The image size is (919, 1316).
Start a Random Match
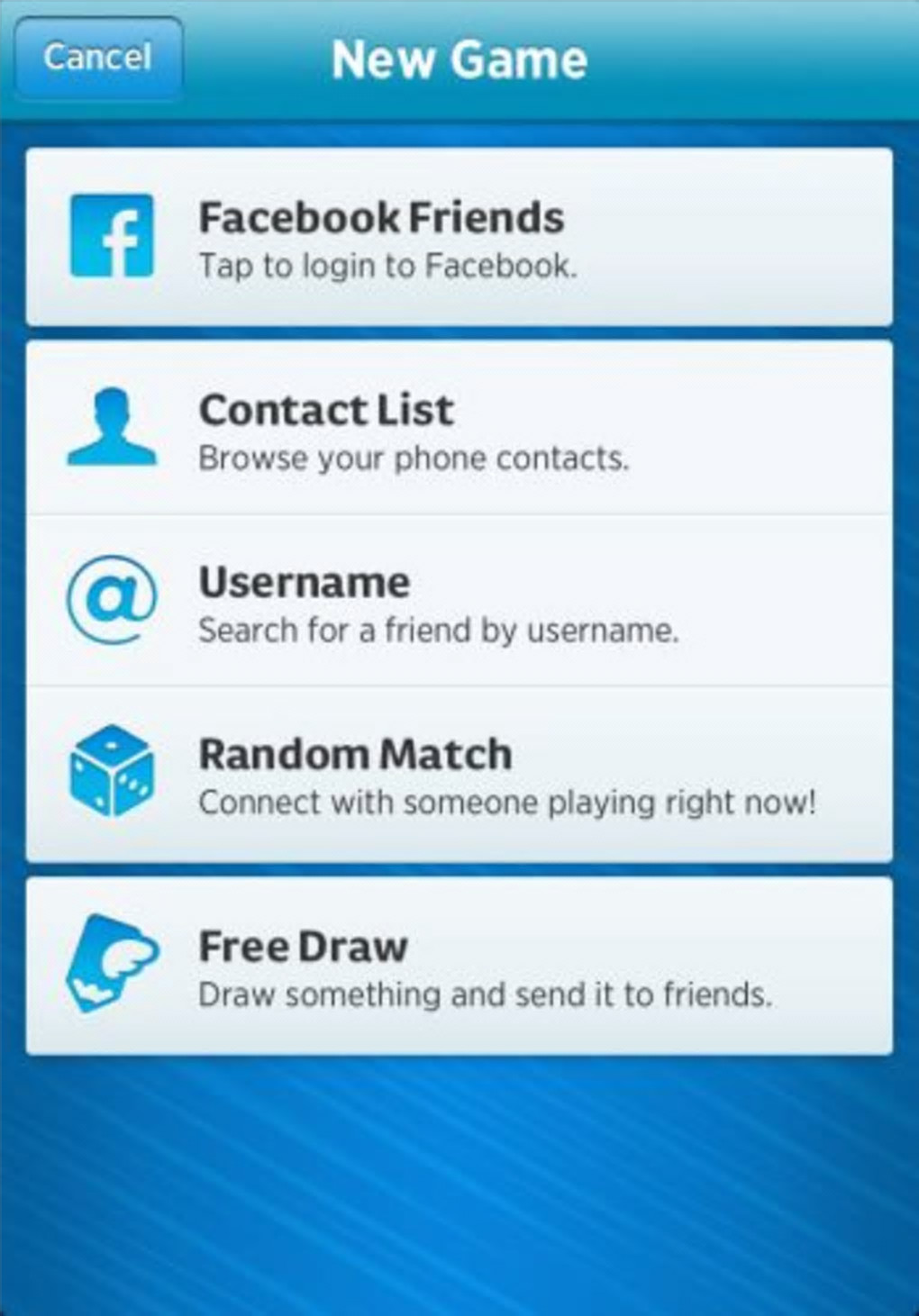coord(459,775)
